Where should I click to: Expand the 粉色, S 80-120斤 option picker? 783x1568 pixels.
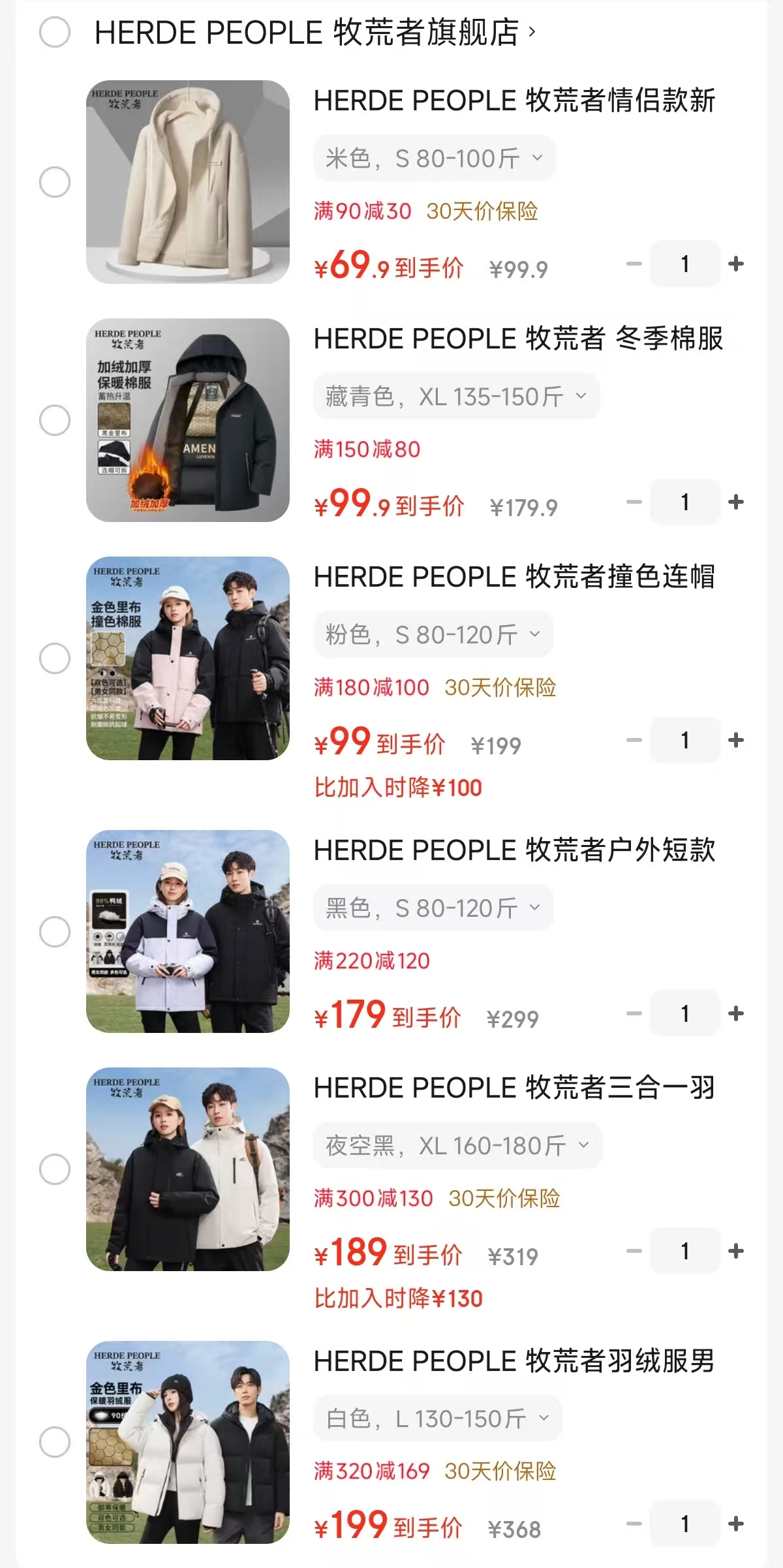pyautogui.click(x=433, y=634)
